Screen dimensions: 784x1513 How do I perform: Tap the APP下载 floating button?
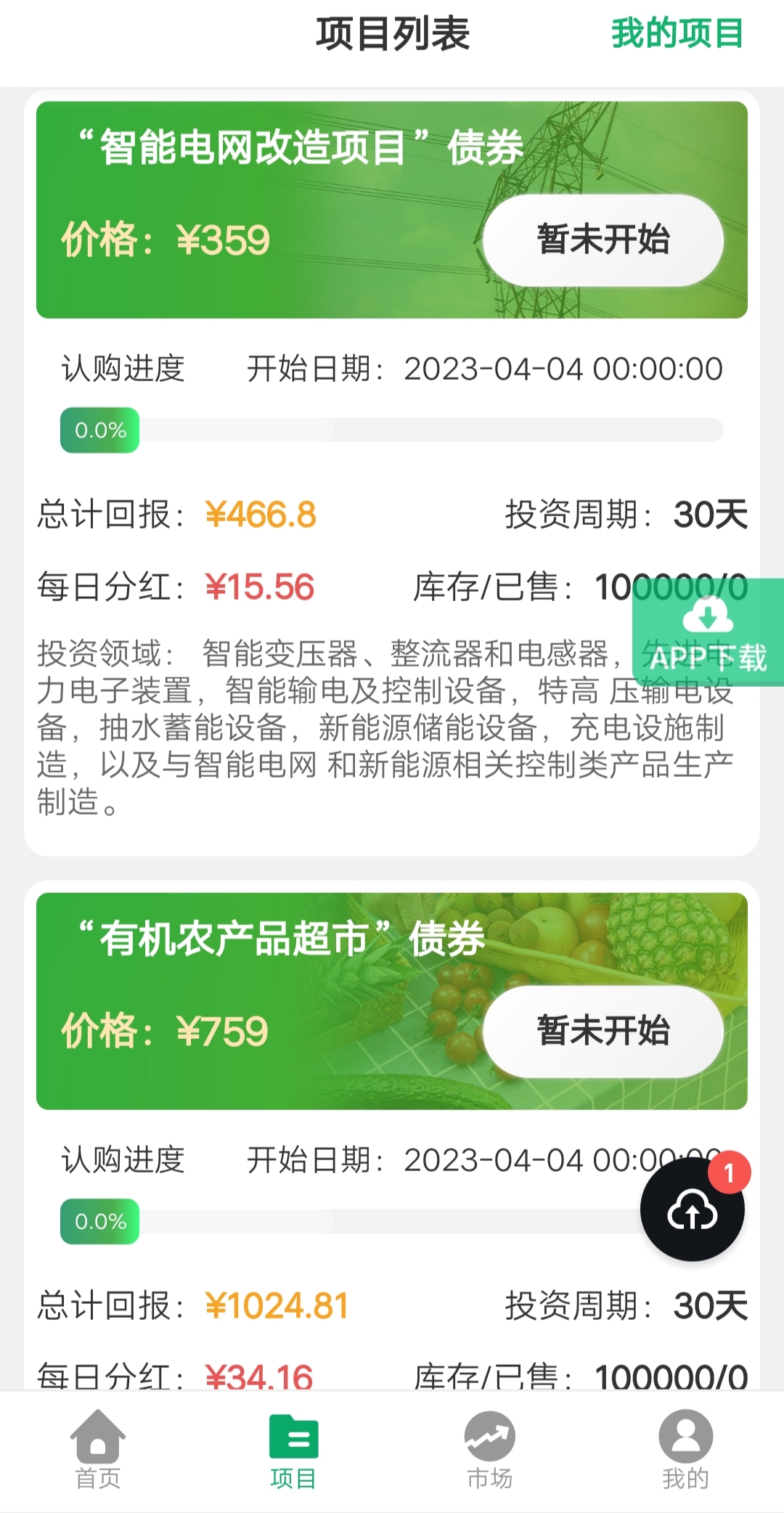point(709,633)
